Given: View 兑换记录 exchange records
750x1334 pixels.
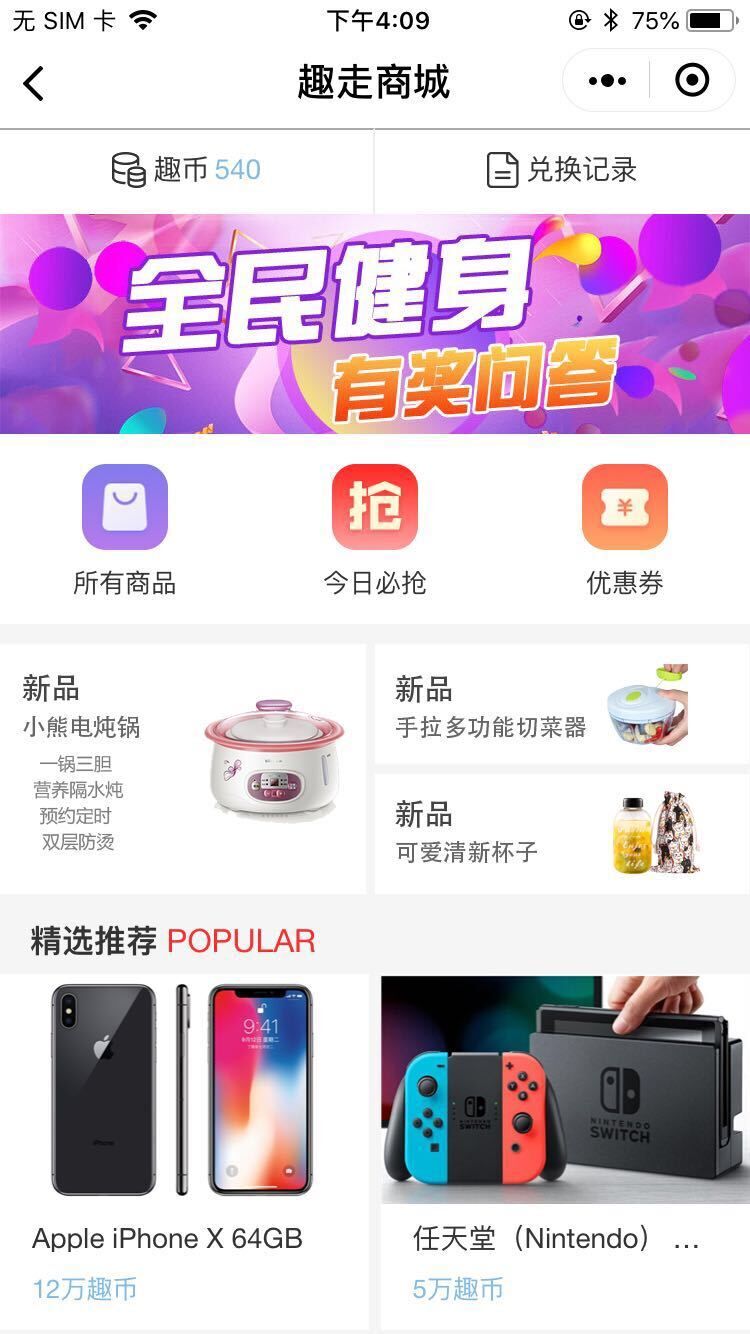Looking at the screenshot, I should click(562, 170).
